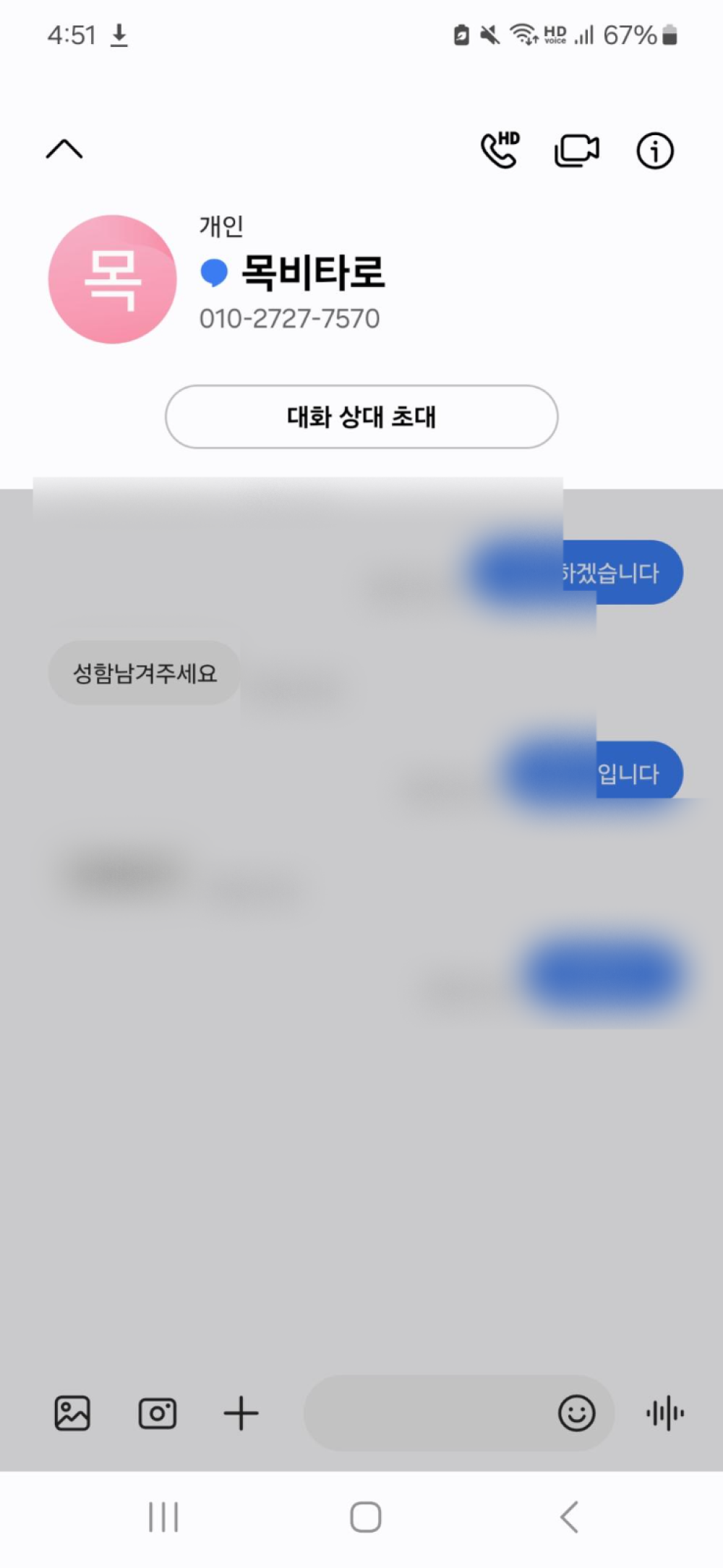Start a video call with 목비타로

pos(576,150)
